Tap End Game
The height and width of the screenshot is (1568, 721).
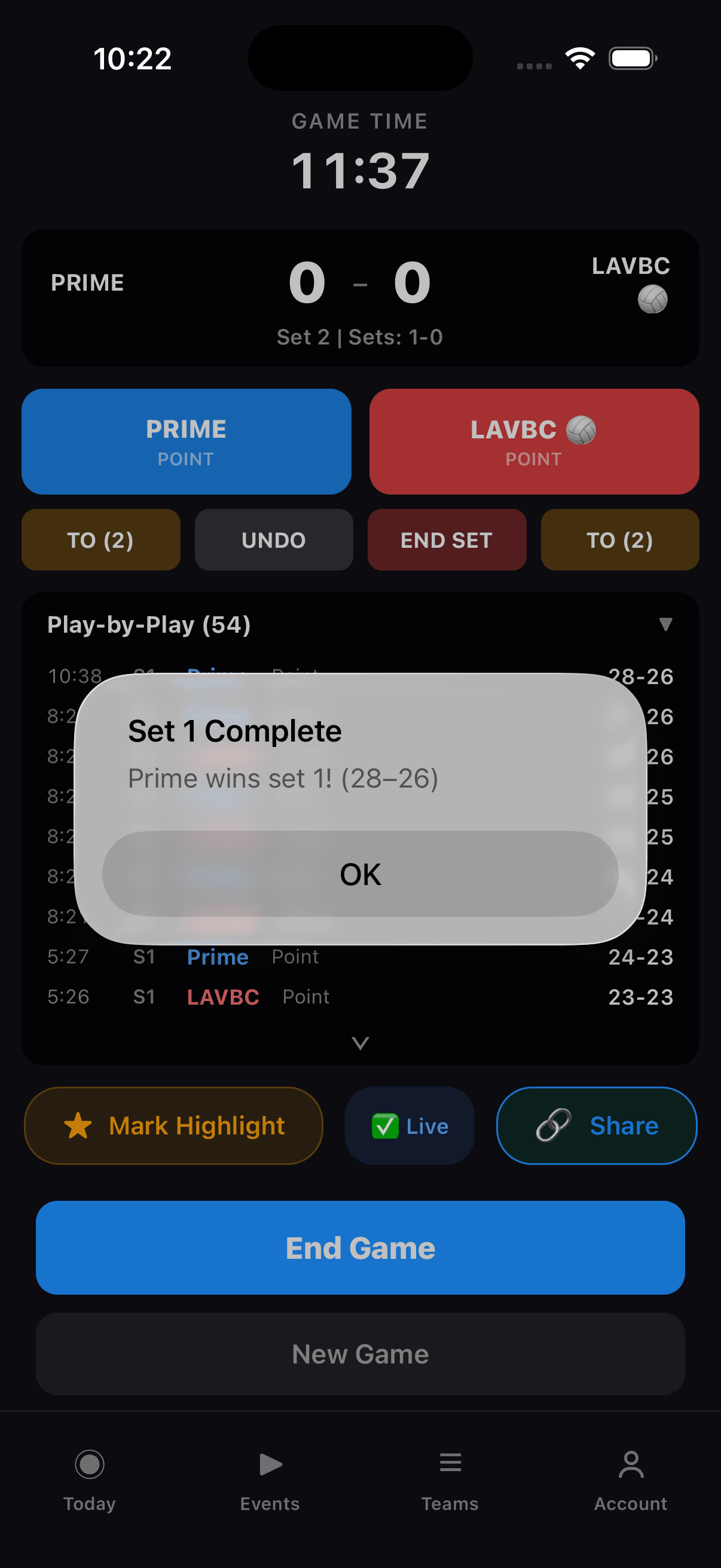360,1248
